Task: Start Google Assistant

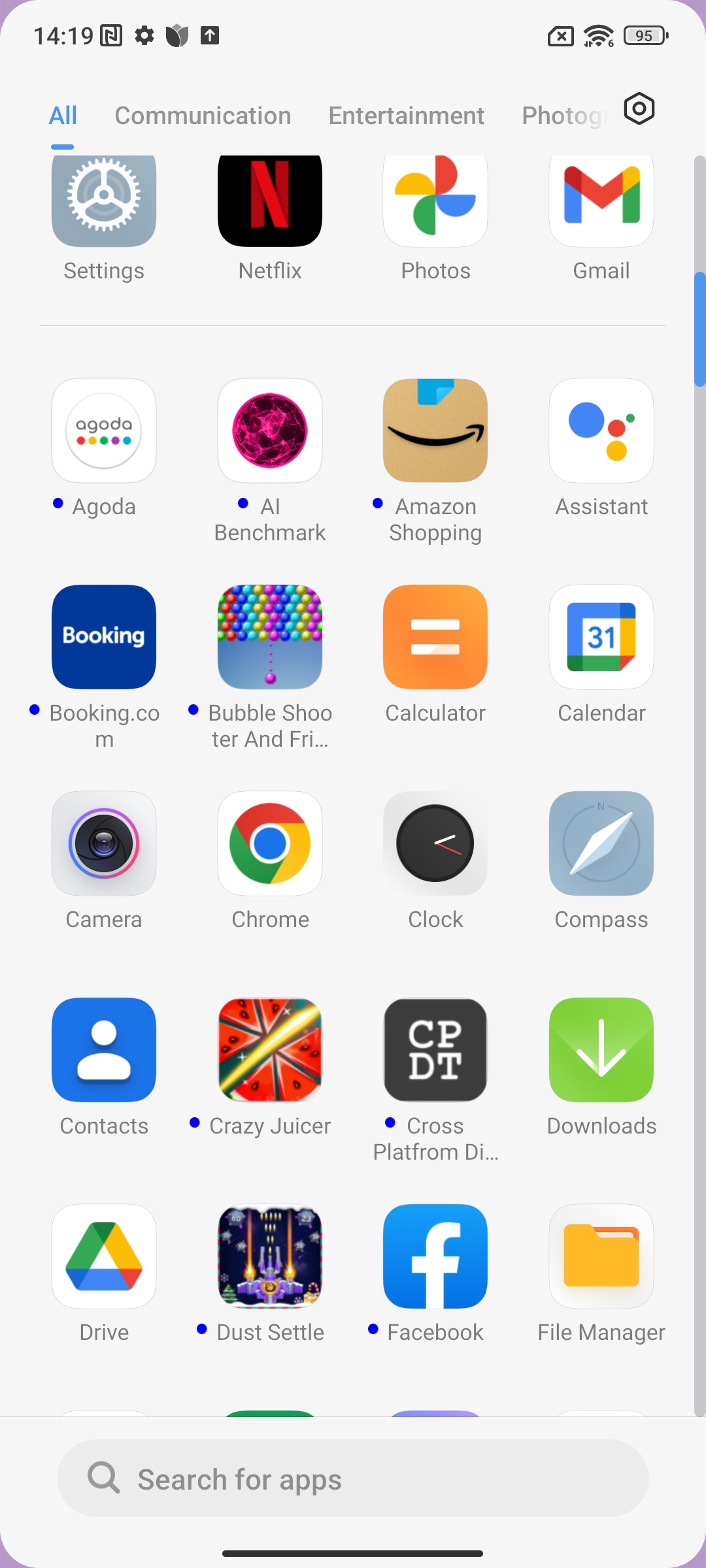Action: click(601, 431)
